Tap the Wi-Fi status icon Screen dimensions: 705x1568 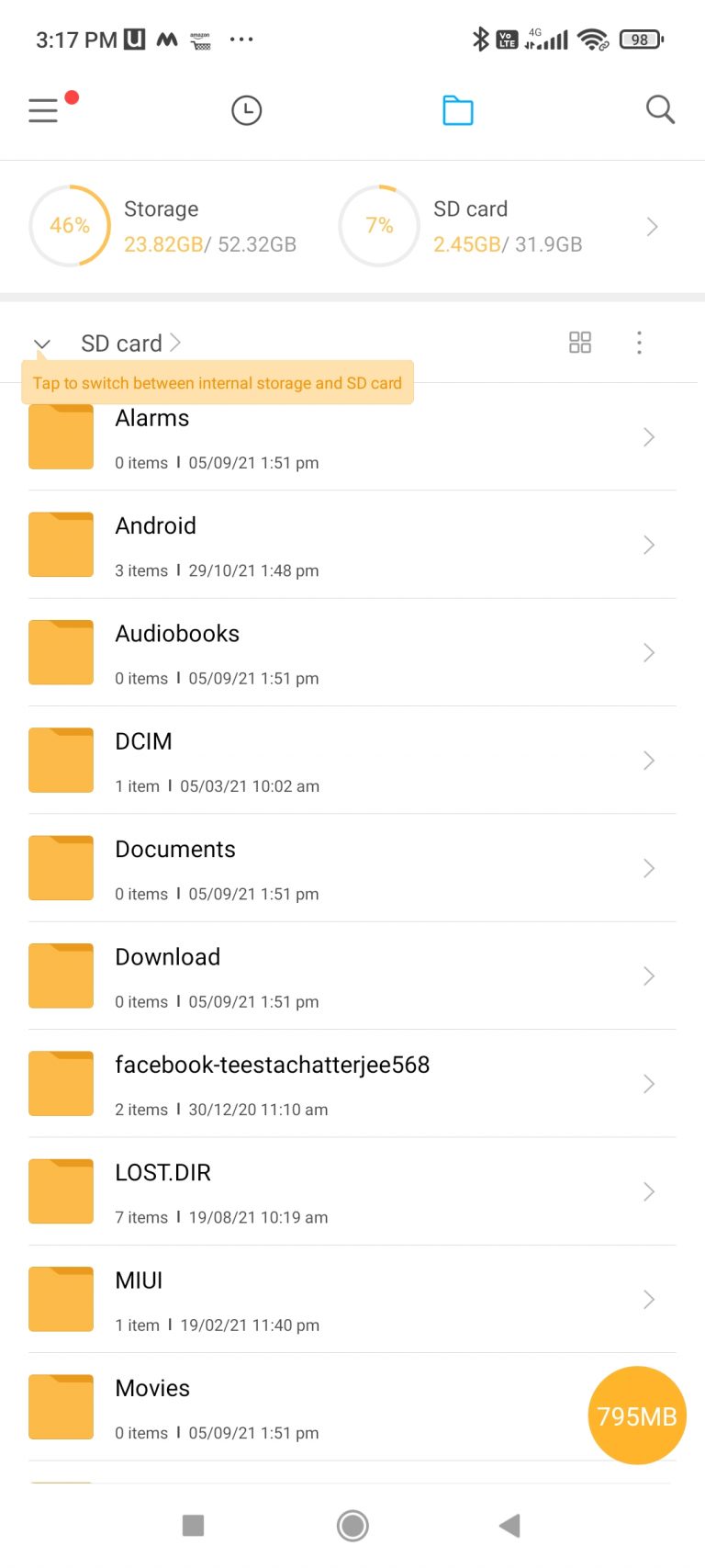593,39
